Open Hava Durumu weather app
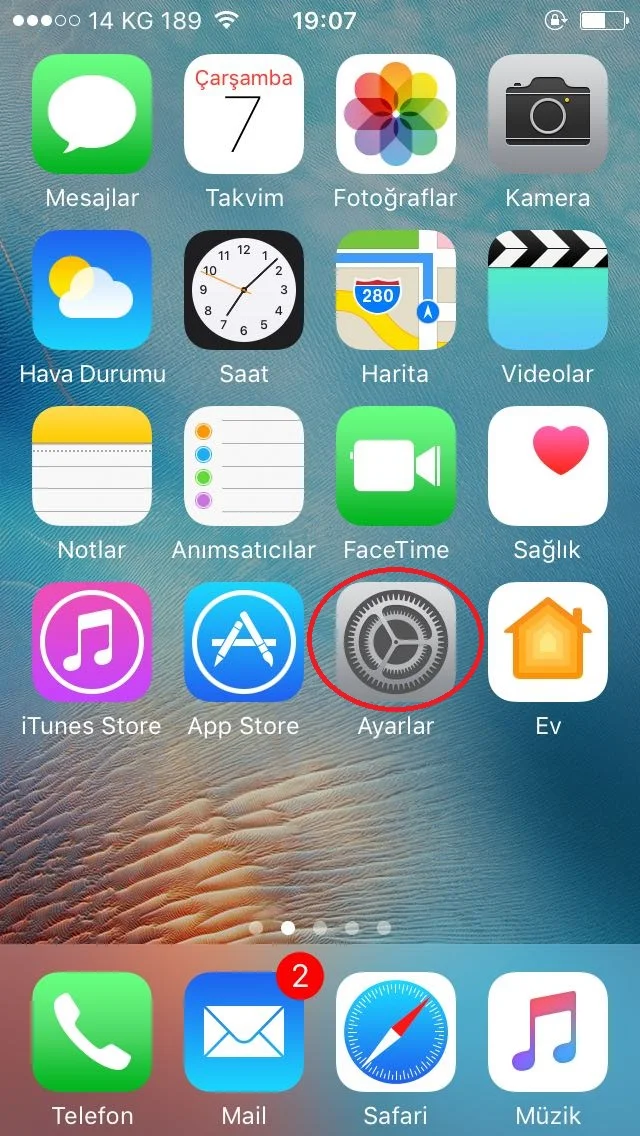The image size is (640, 1136). pos(92,290)
